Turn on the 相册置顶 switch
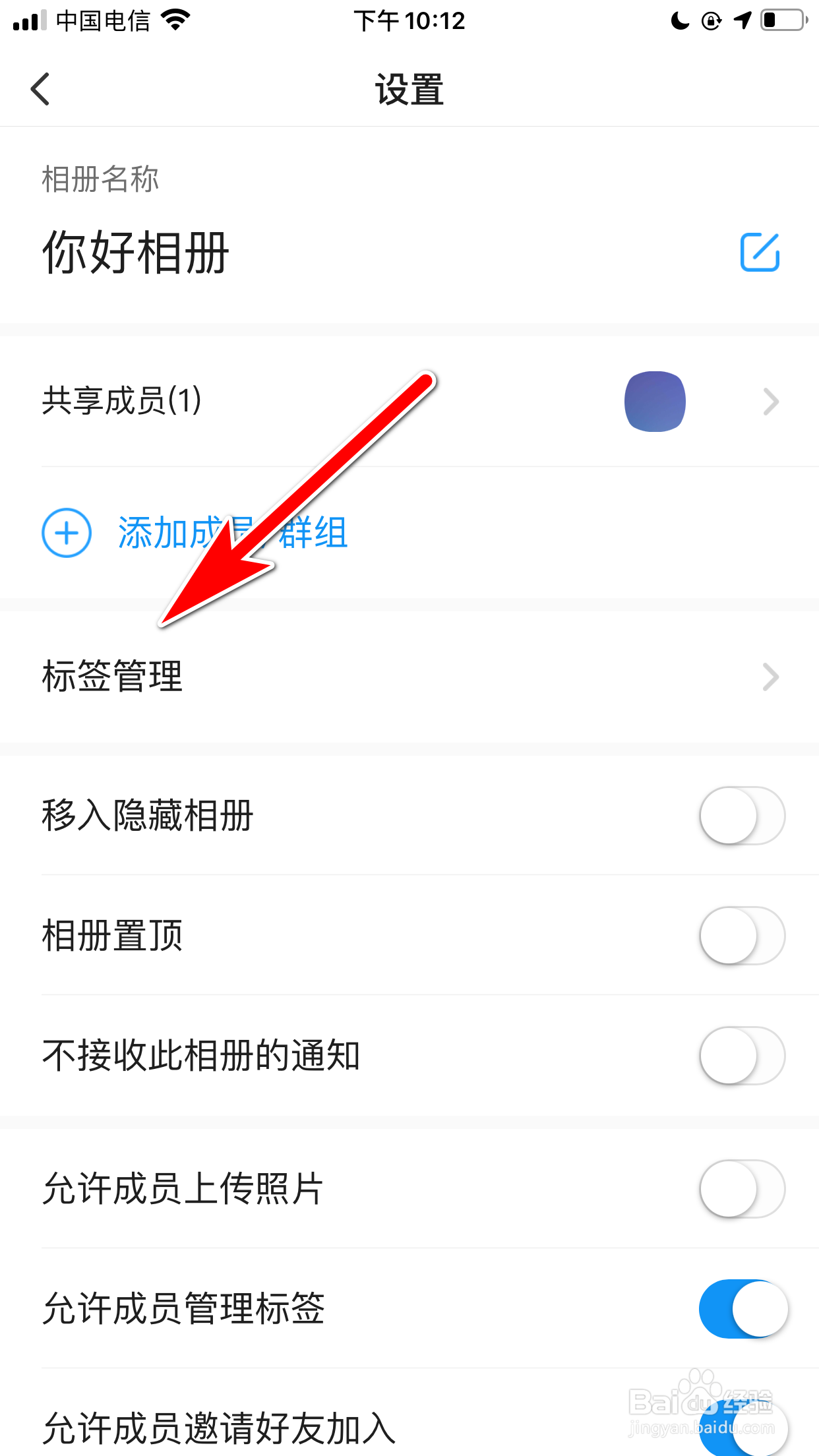Image resolution: width=819 pixels, height=1456 pixels. pos(741,936)
